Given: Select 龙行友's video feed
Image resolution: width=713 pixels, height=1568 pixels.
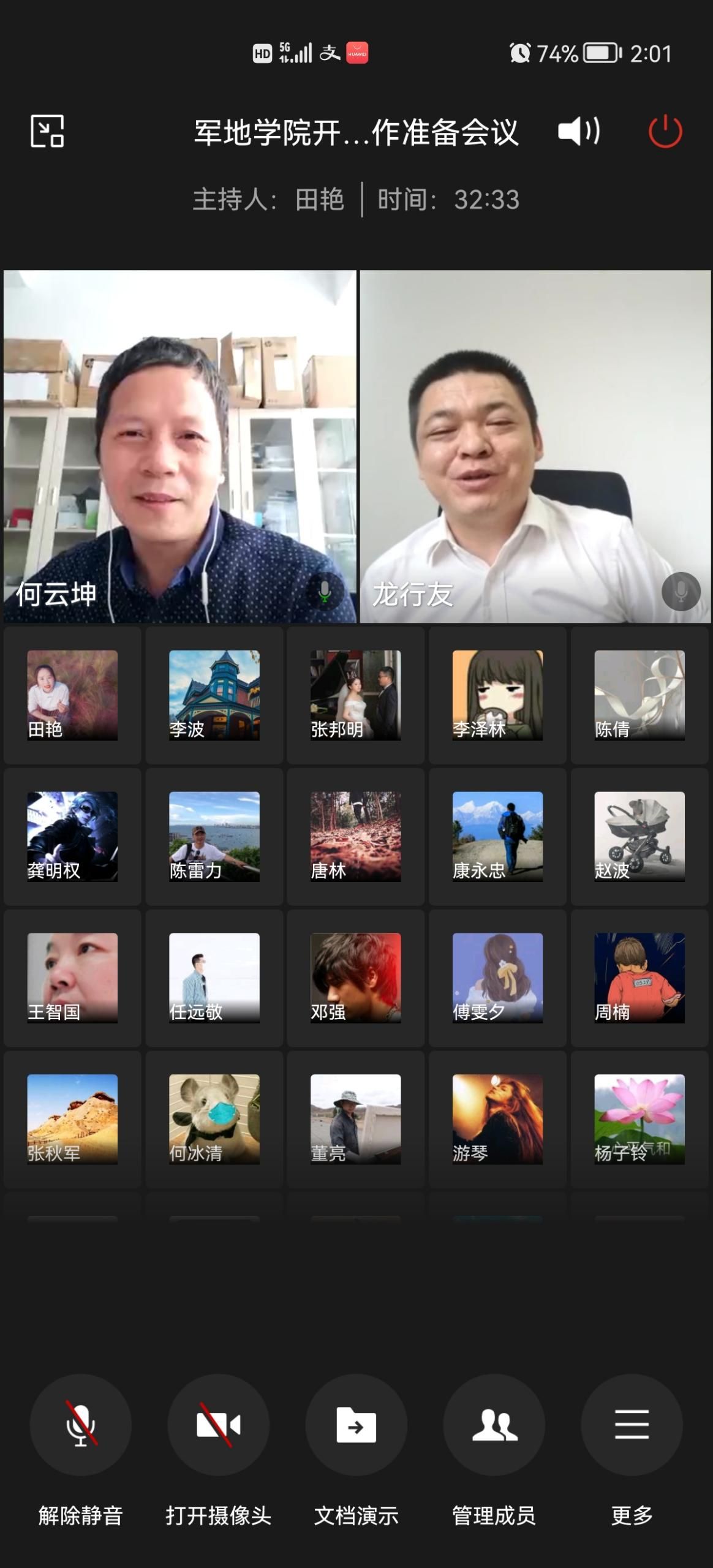Looking at the screenshot, I should (535, 446).
